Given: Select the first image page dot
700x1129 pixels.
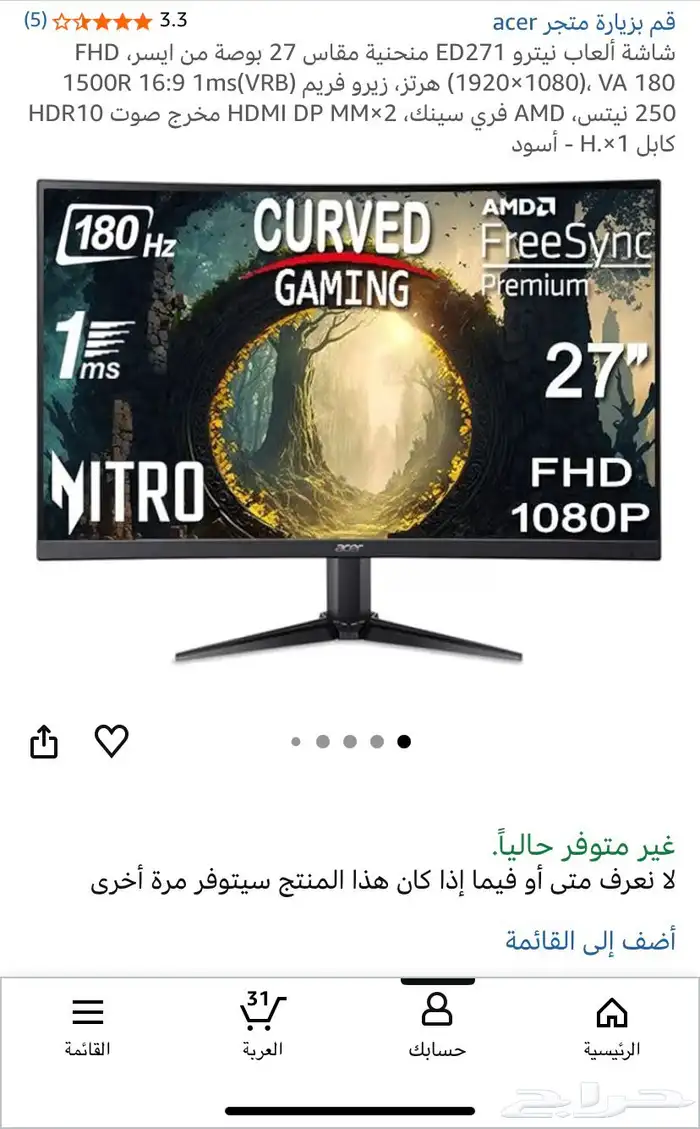Looking at the screenshot, I should 296,742.
